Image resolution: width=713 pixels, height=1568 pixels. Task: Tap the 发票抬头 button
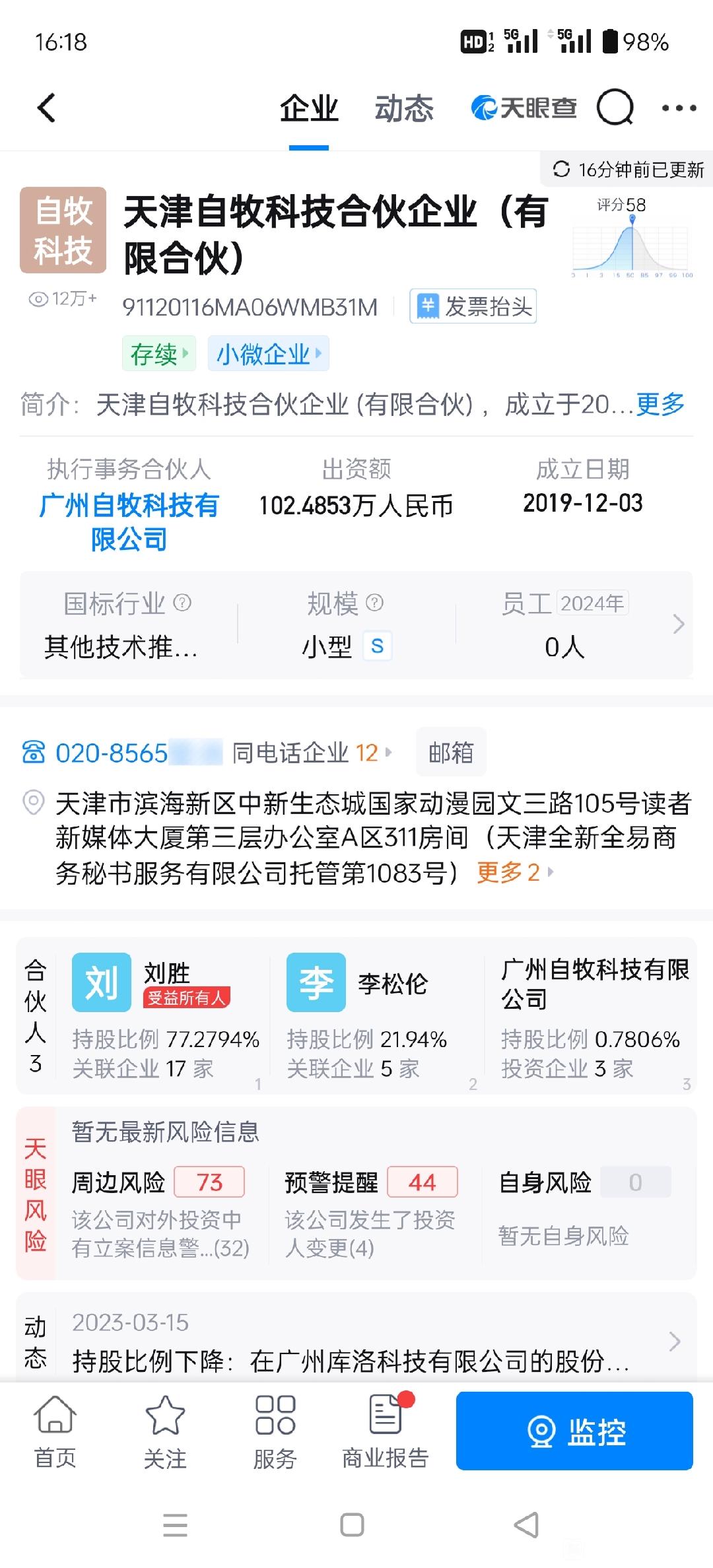(x=473, y=306)
